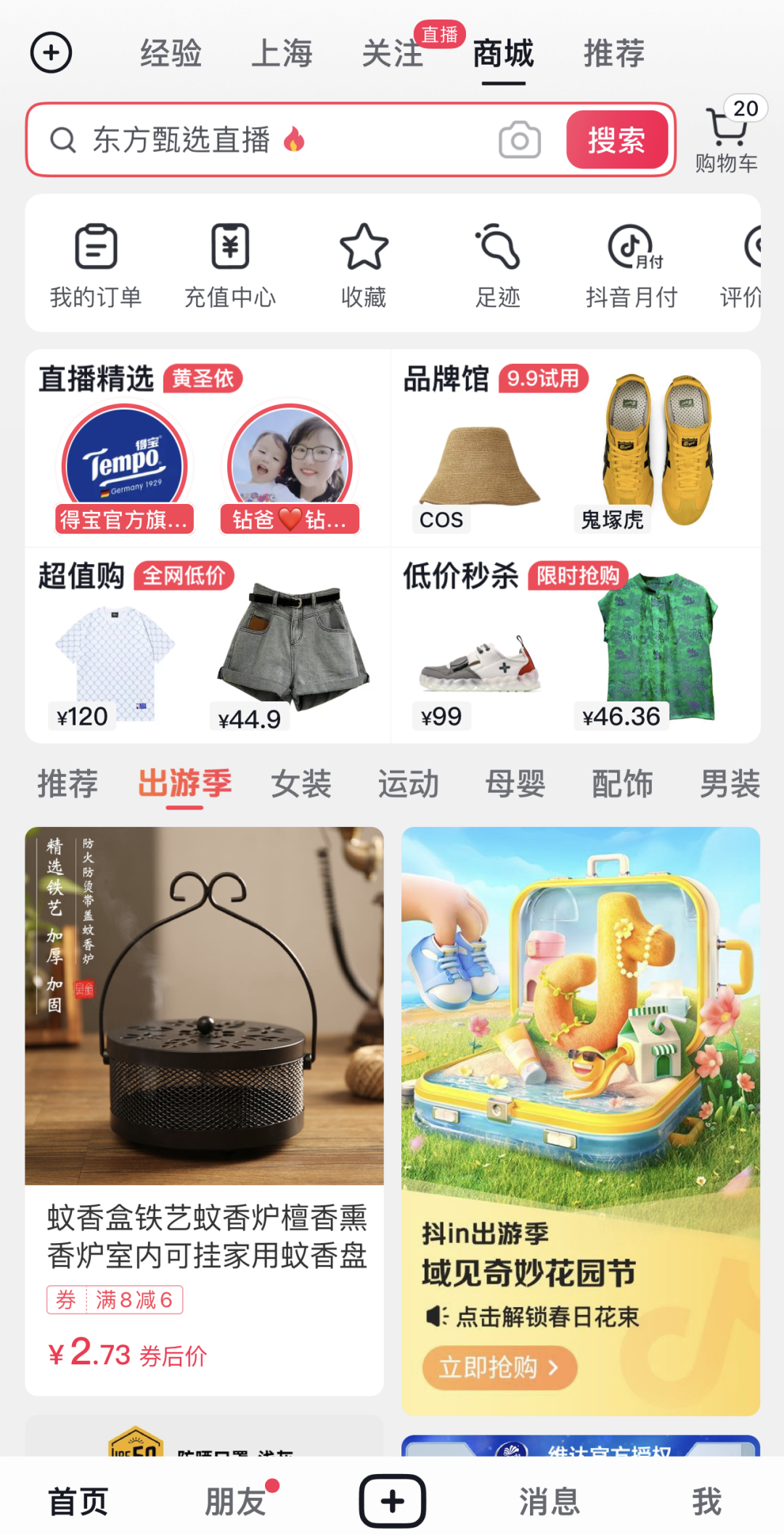Open 收藏 favorites
This screenshot has width=784, height=1535.
point(364,265)
